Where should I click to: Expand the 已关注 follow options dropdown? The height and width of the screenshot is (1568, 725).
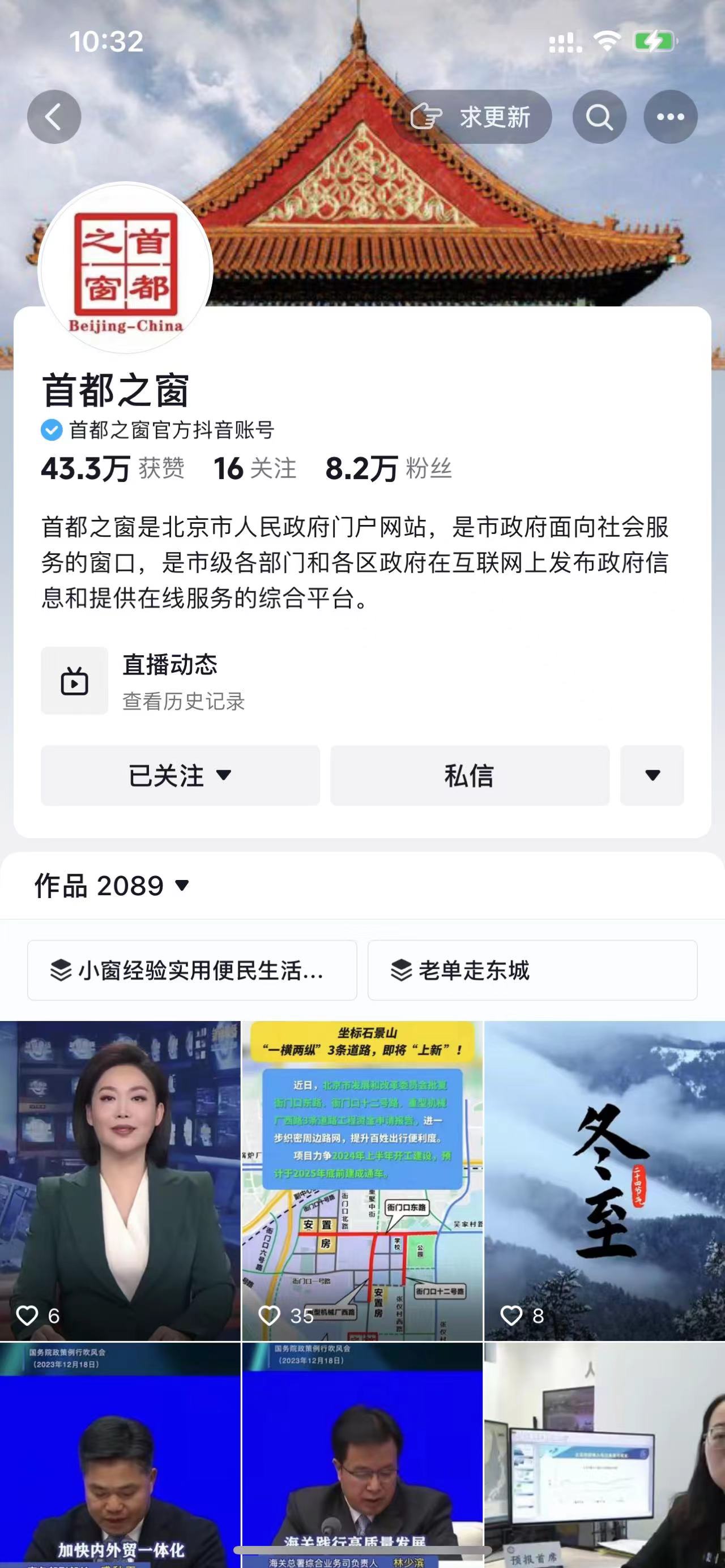(x=223, y=775)
